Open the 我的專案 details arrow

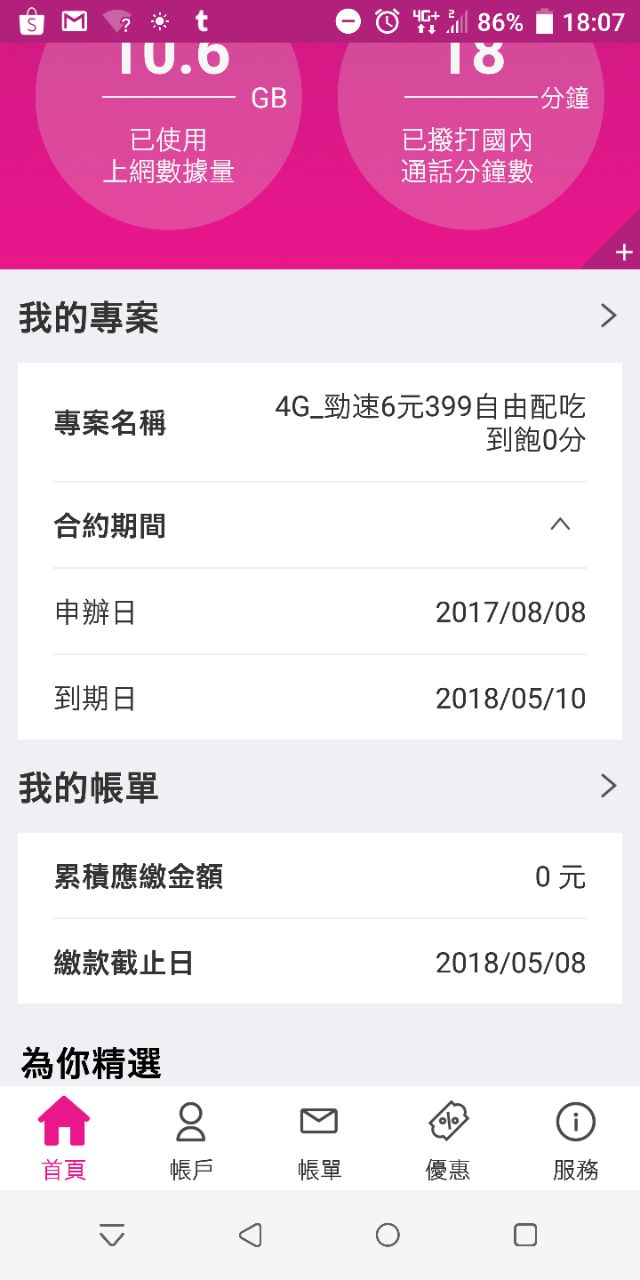pos(608,317)
